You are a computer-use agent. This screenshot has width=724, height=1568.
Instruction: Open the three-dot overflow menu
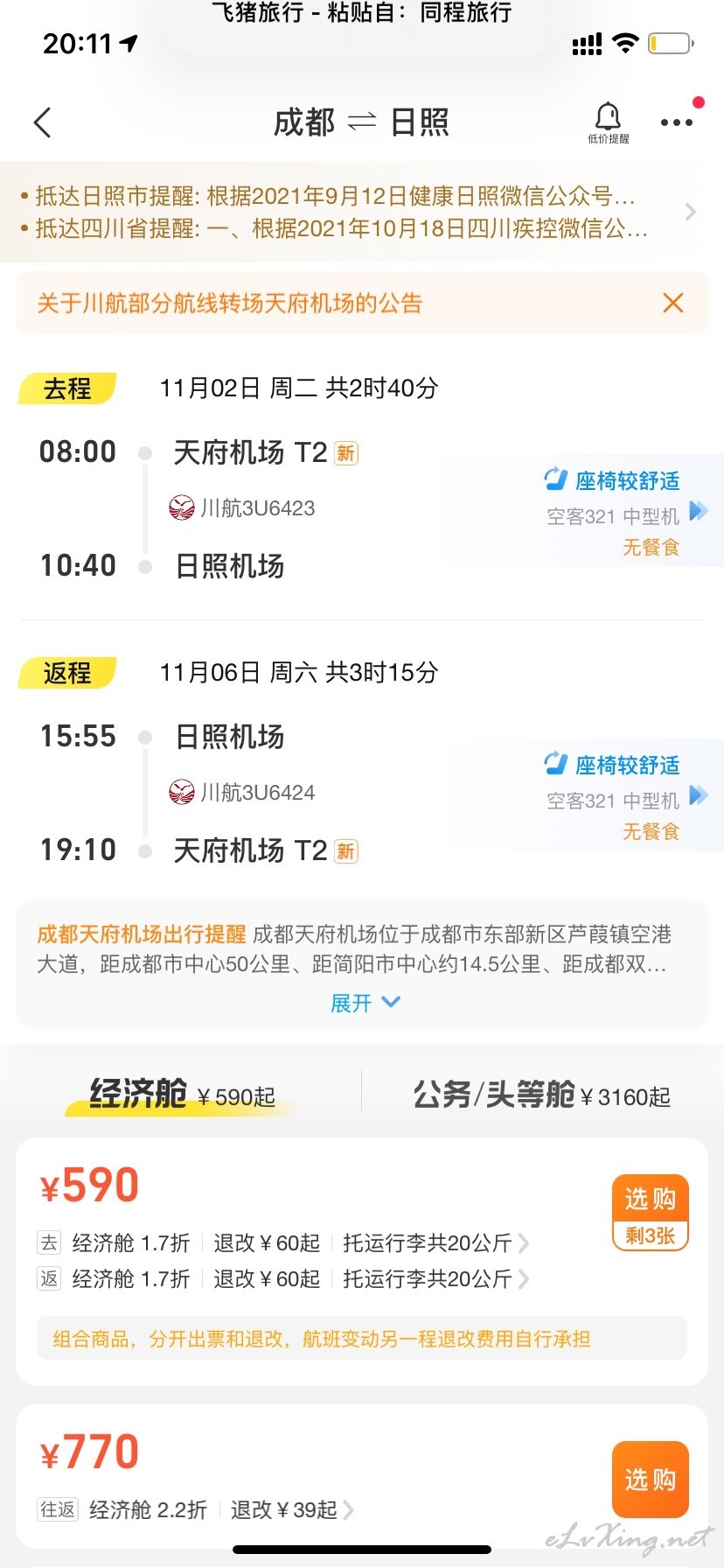coord(677,122)
